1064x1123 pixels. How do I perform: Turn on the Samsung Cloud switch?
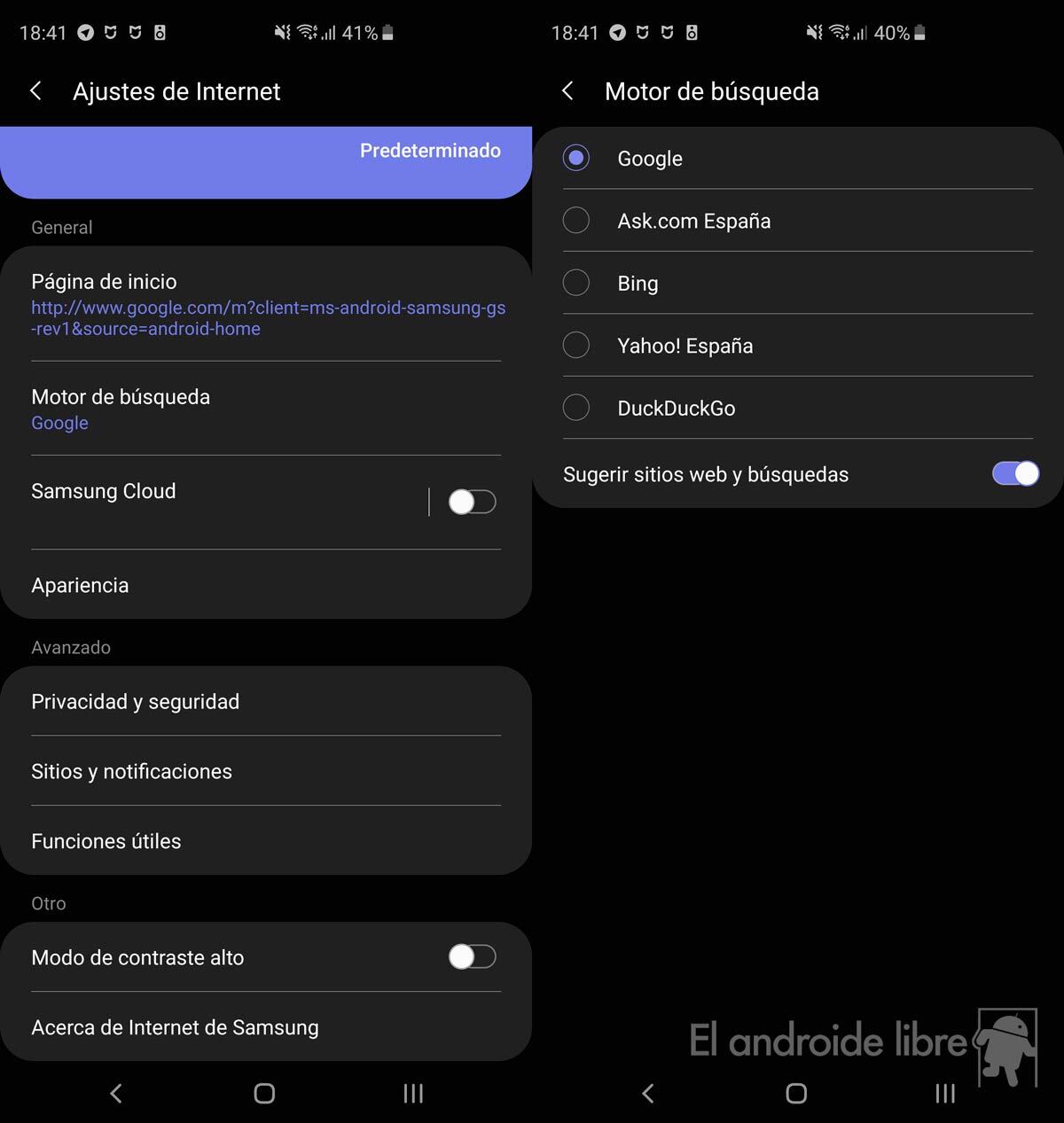pos(472,503)
